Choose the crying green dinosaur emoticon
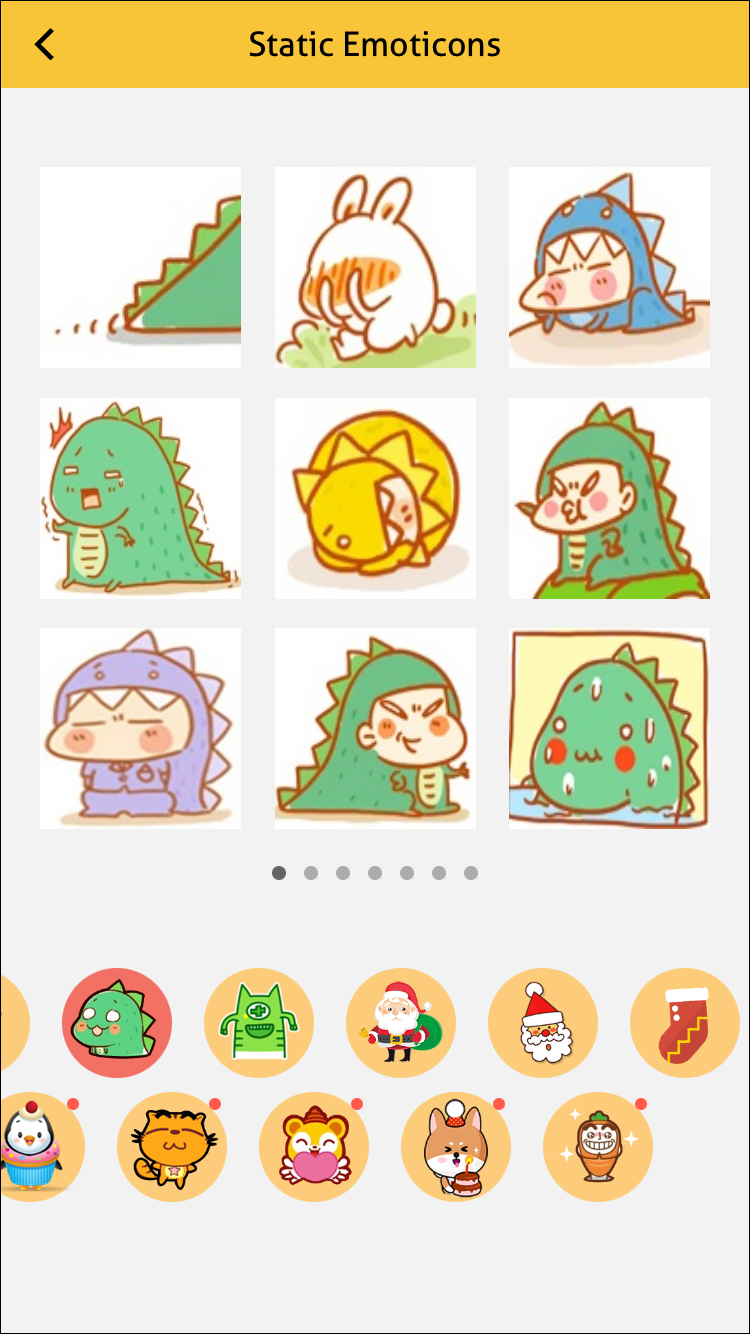The width and height of the screenshot is (750, 1334). [x=140, y=498]
